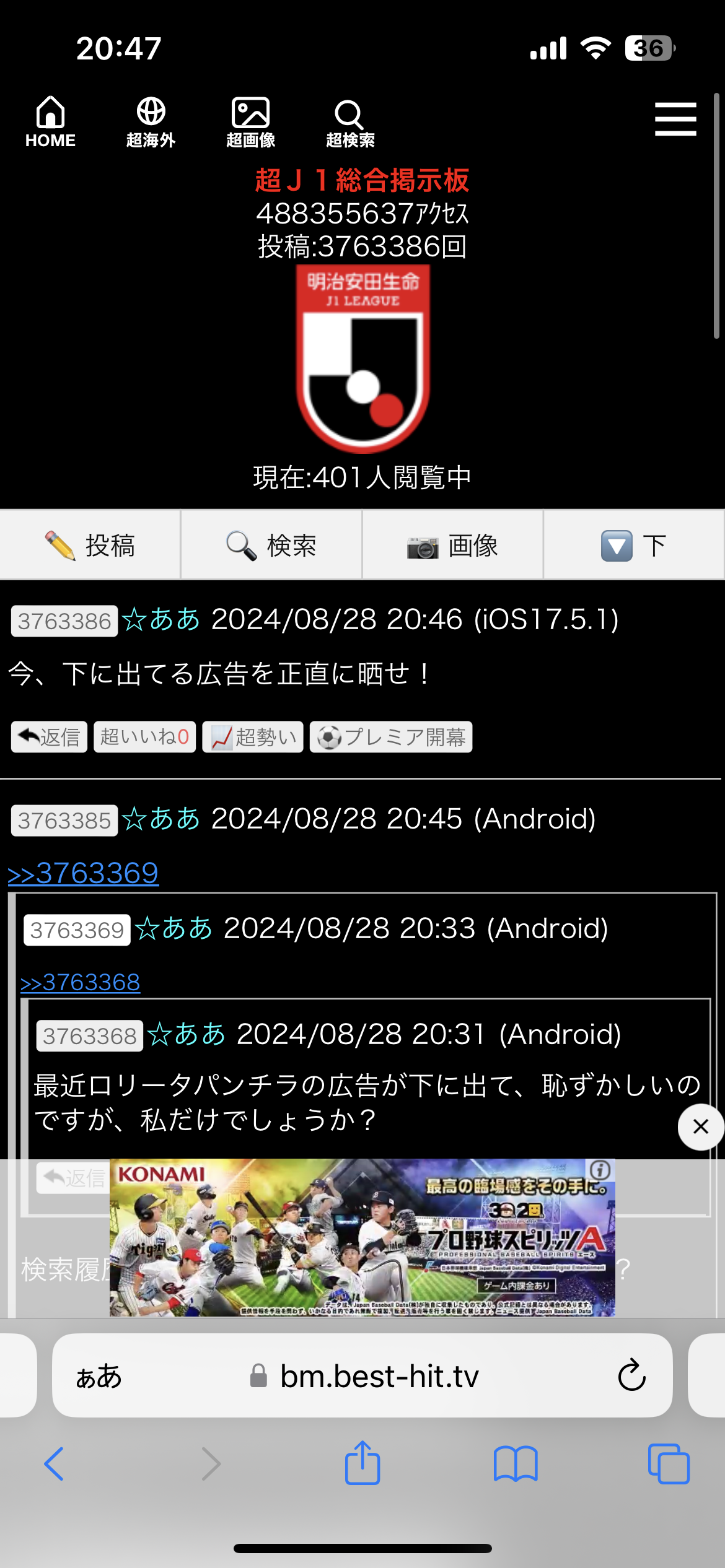Follow the >>3763368 quote link
Image resolution: width=725 pixels, height=1568 pixels.
pyautogui.click(x=81, y=982)
